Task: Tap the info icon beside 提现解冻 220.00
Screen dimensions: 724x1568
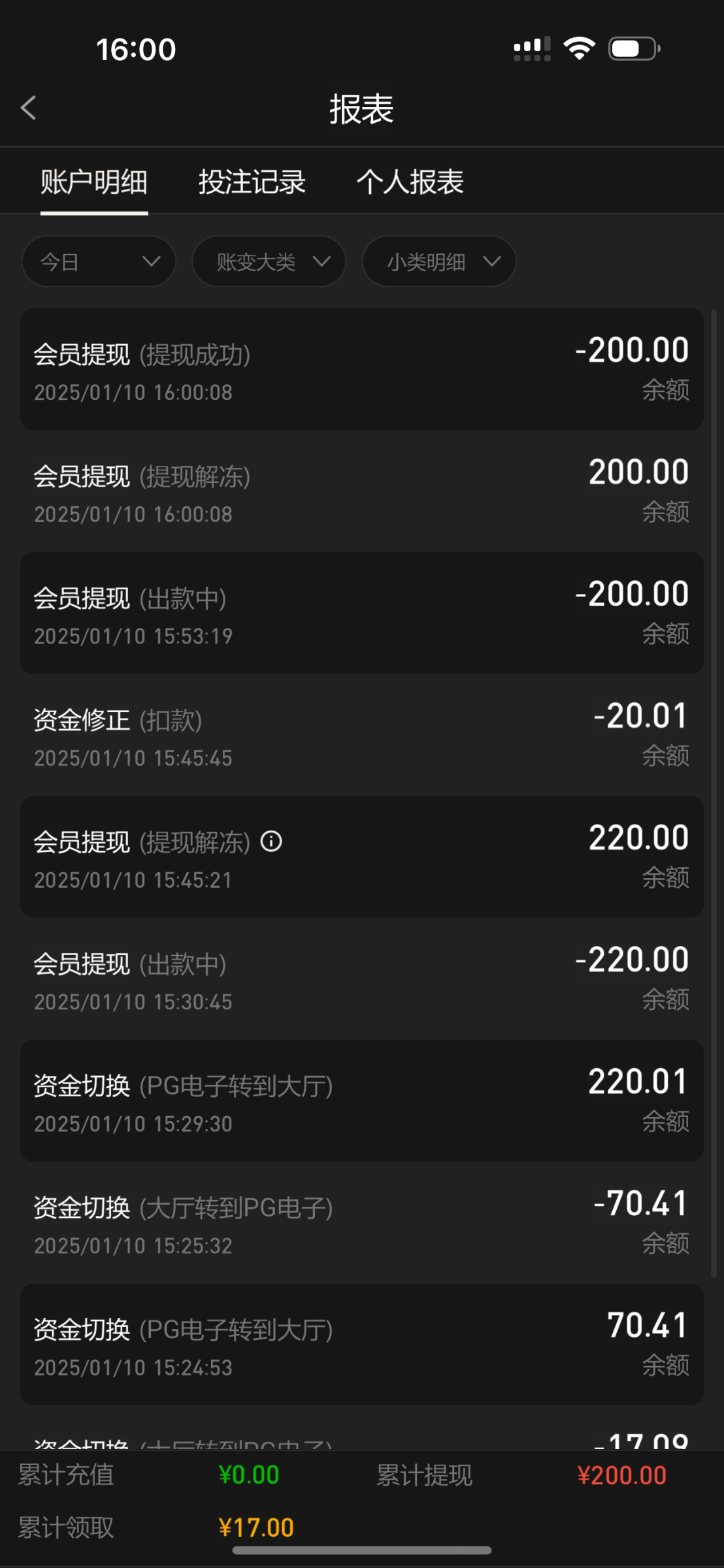Action: [271, 841]
